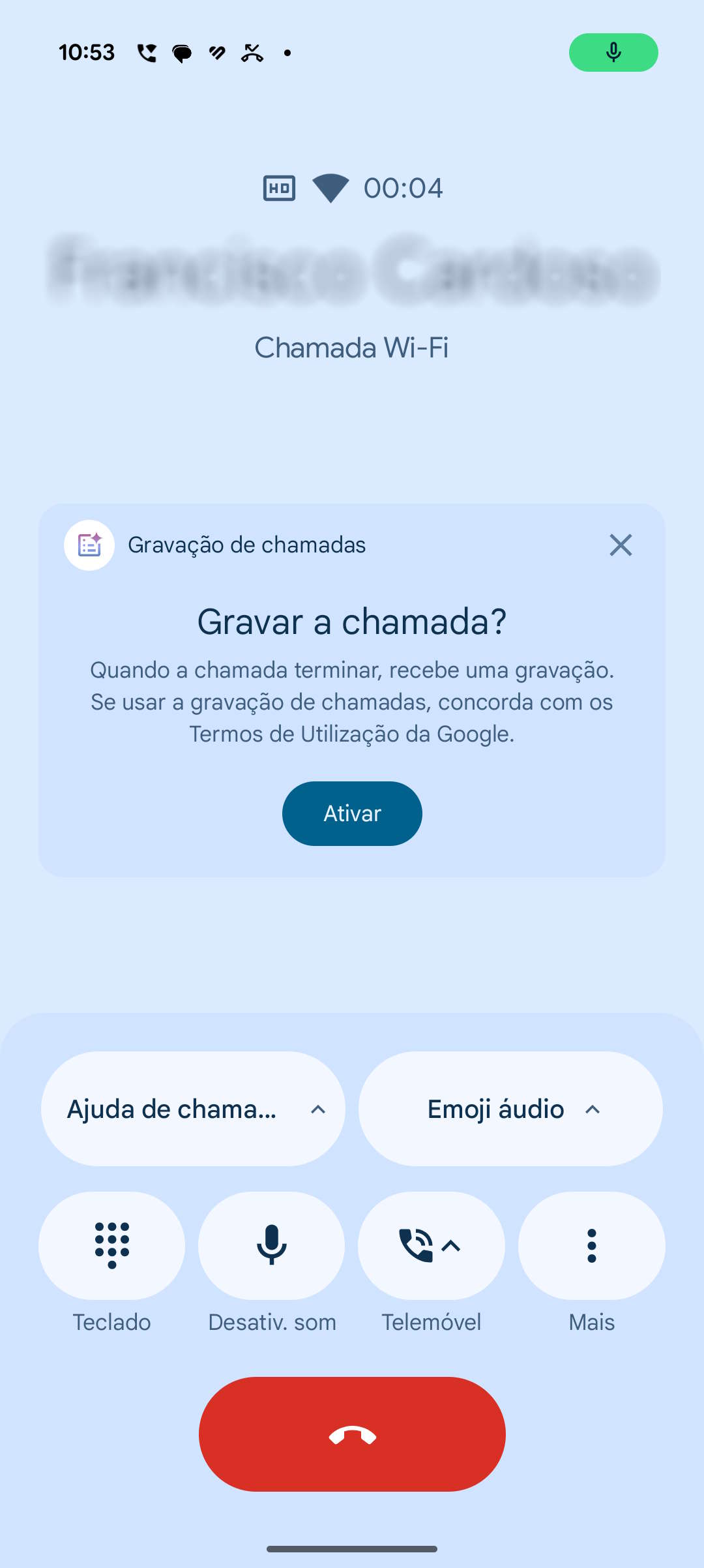Tap Ativar to start call recording

(x=352, y=813)
